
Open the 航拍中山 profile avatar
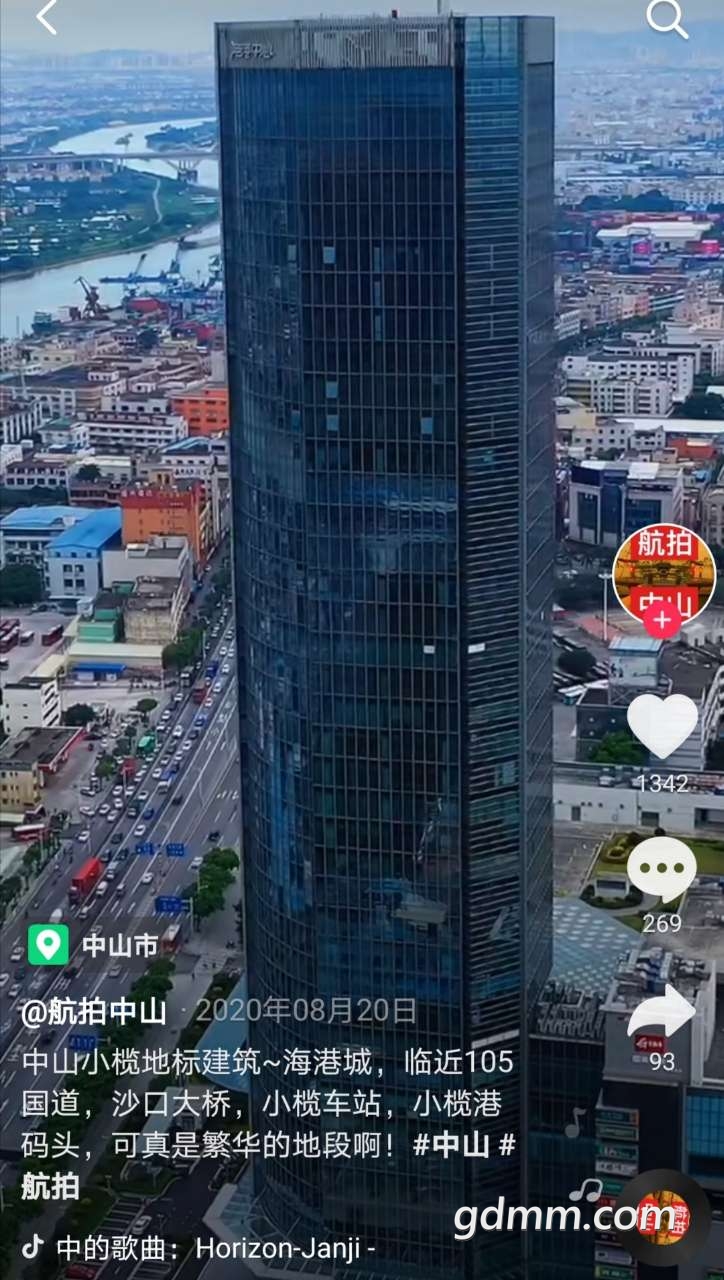[x=663, y=571]
